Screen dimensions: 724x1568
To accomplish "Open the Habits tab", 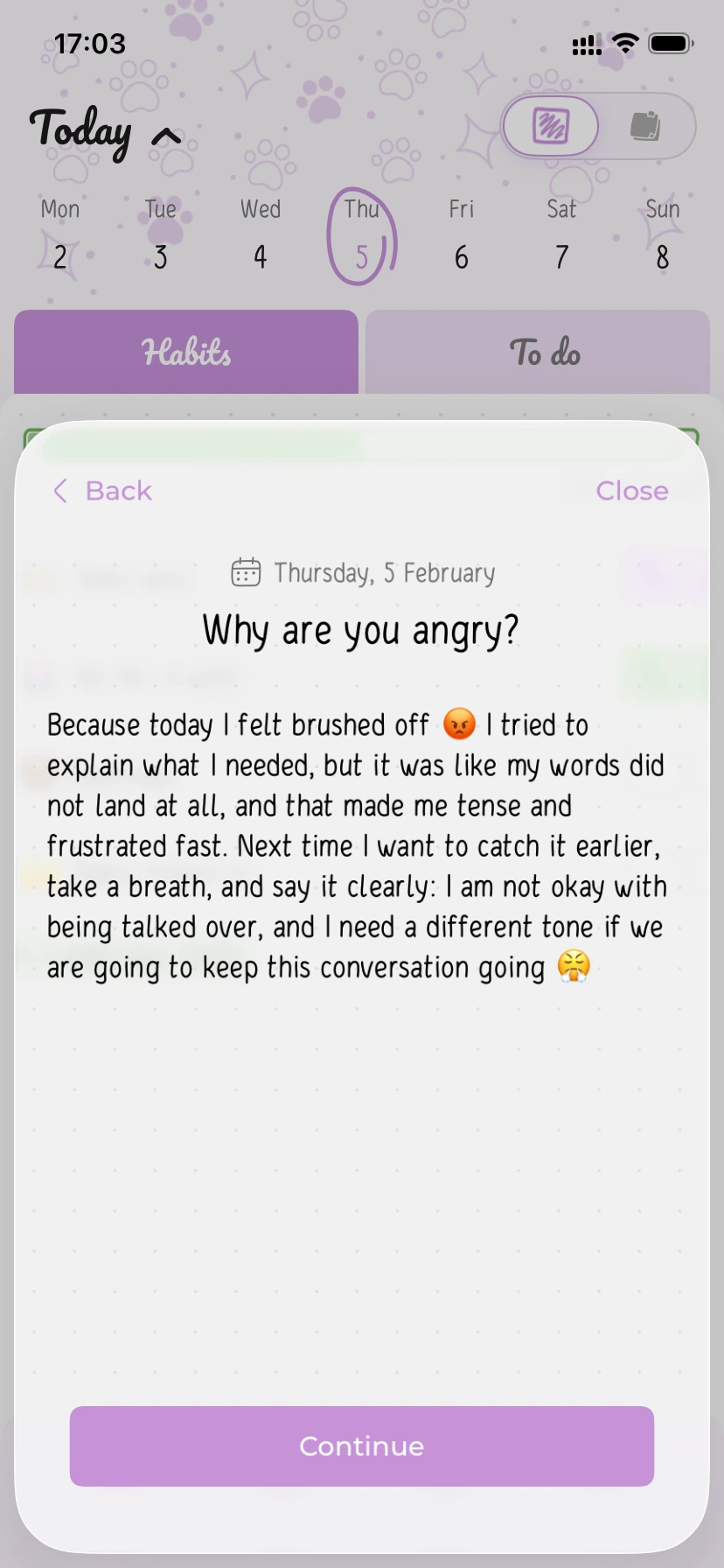I will (185, 353).
